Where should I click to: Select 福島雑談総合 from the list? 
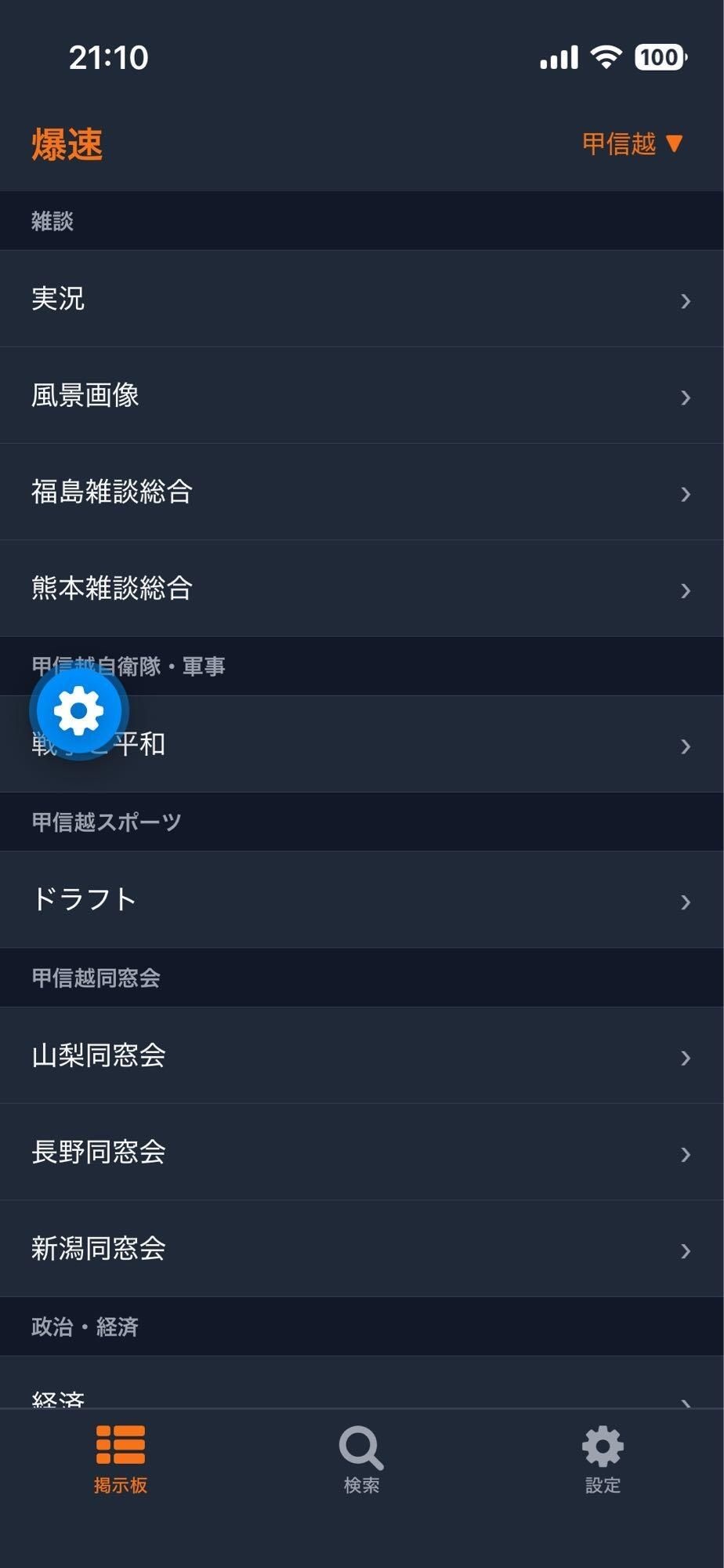[x=360, y=492]
